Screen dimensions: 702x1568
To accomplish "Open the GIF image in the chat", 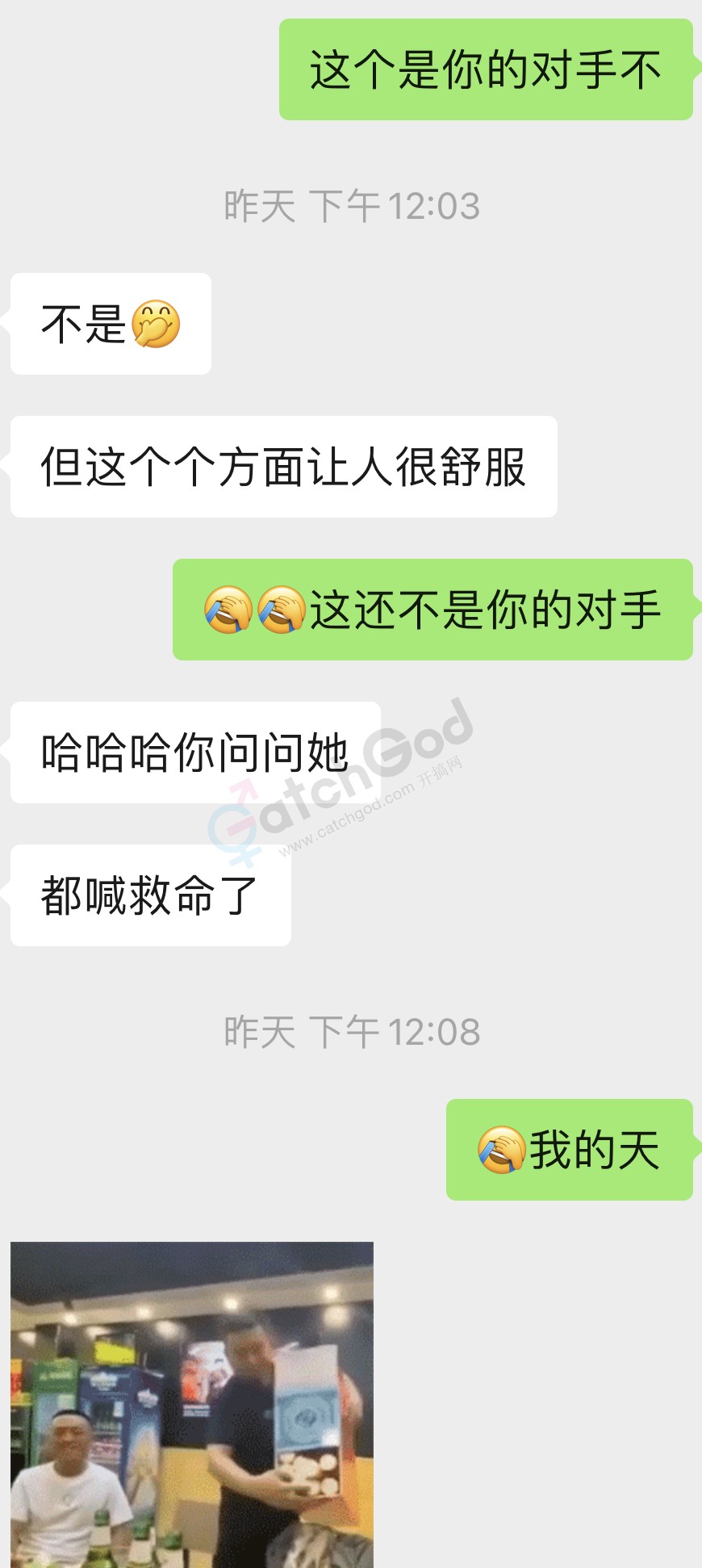I will coord(192,1405).
